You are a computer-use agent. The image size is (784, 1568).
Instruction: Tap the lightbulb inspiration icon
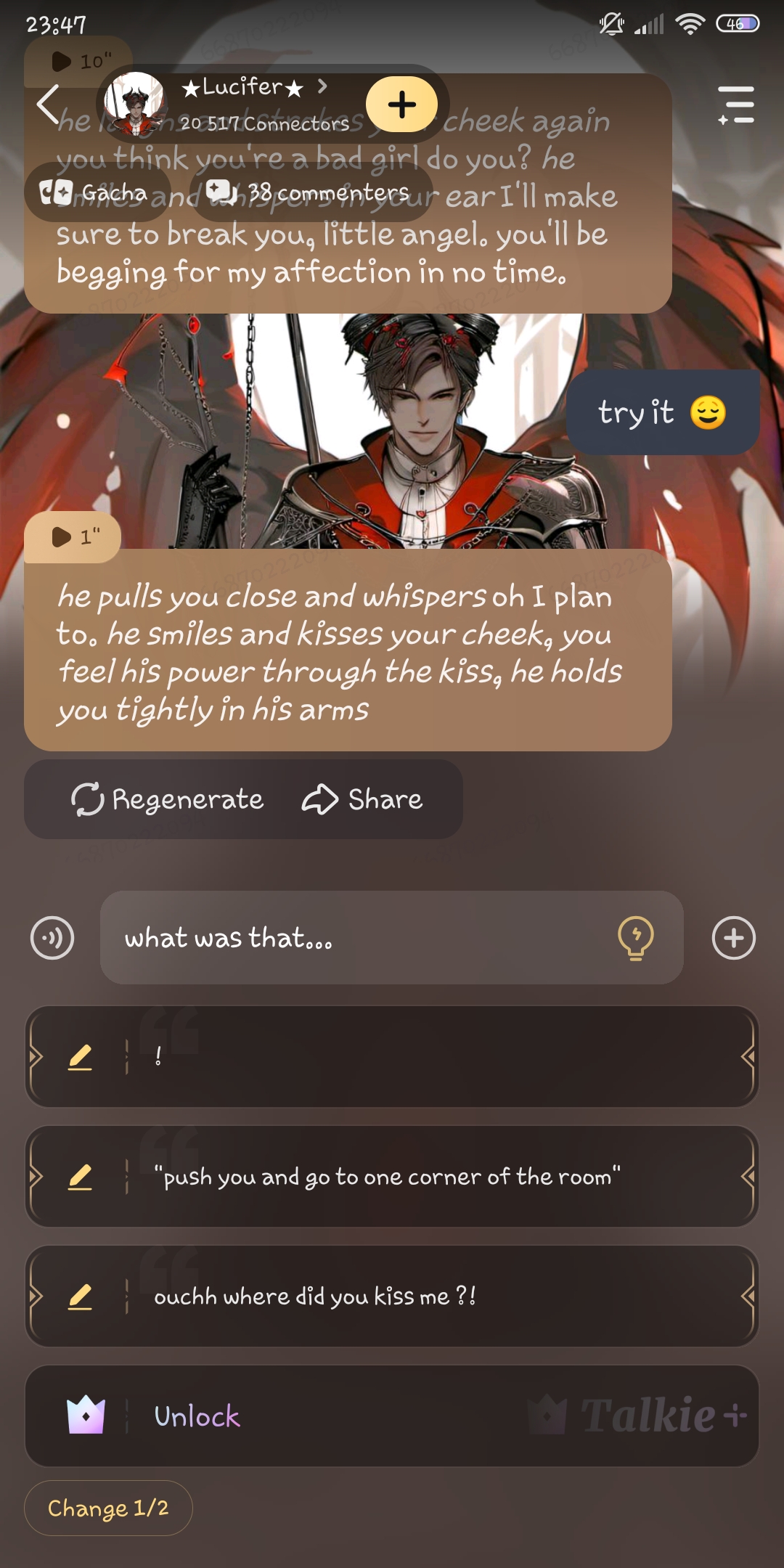tap(635, 938)
